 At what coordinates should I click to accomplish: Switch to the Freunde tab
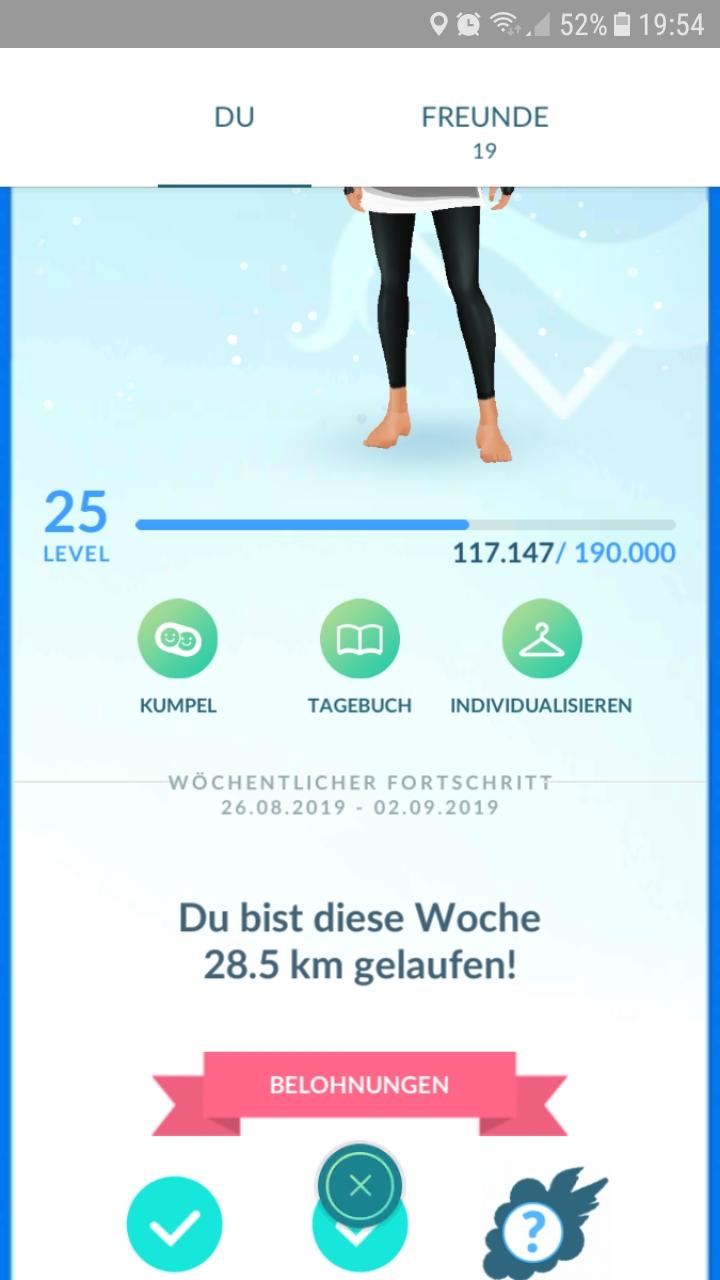tap(485, 128)
